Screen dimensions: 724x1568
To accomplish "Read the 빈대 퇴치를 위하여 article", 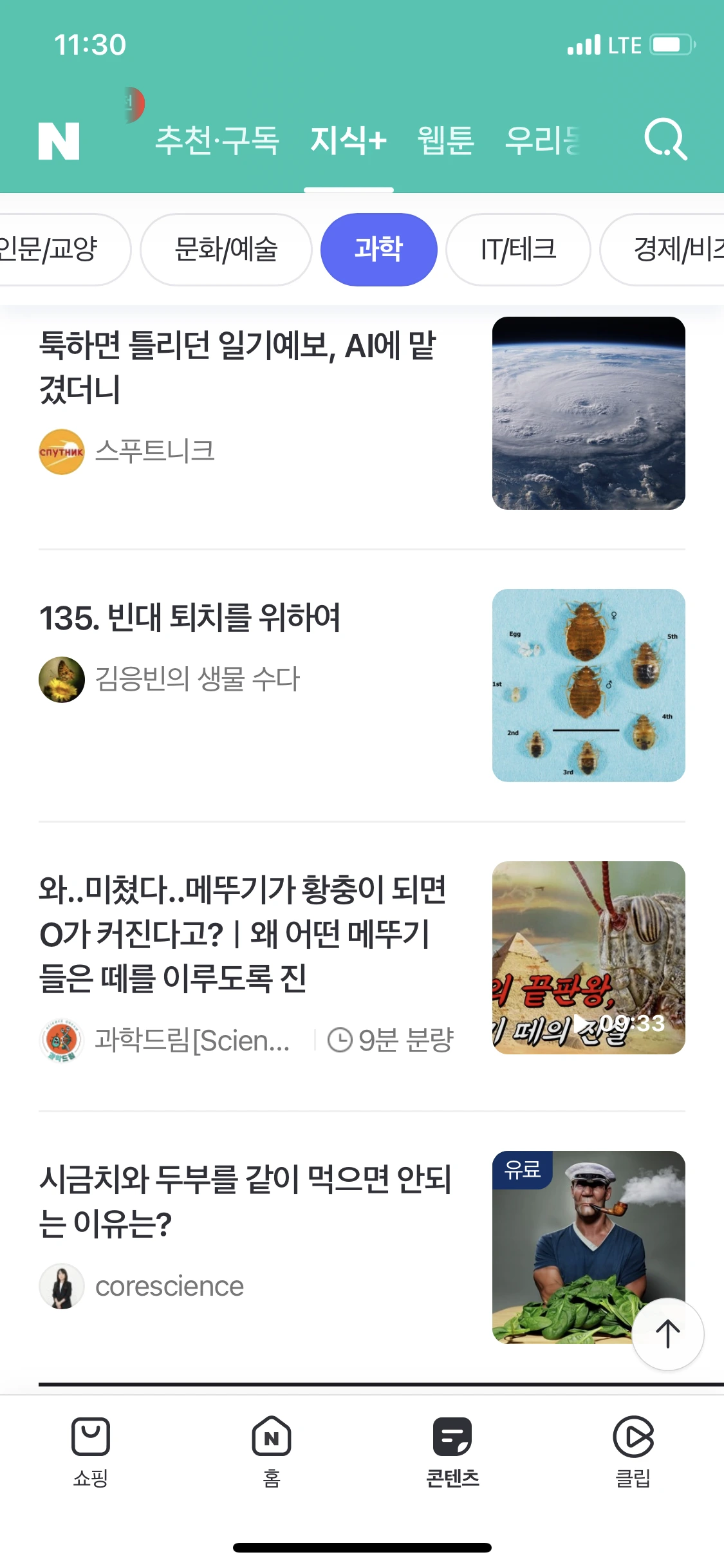I will click(190, 618).
